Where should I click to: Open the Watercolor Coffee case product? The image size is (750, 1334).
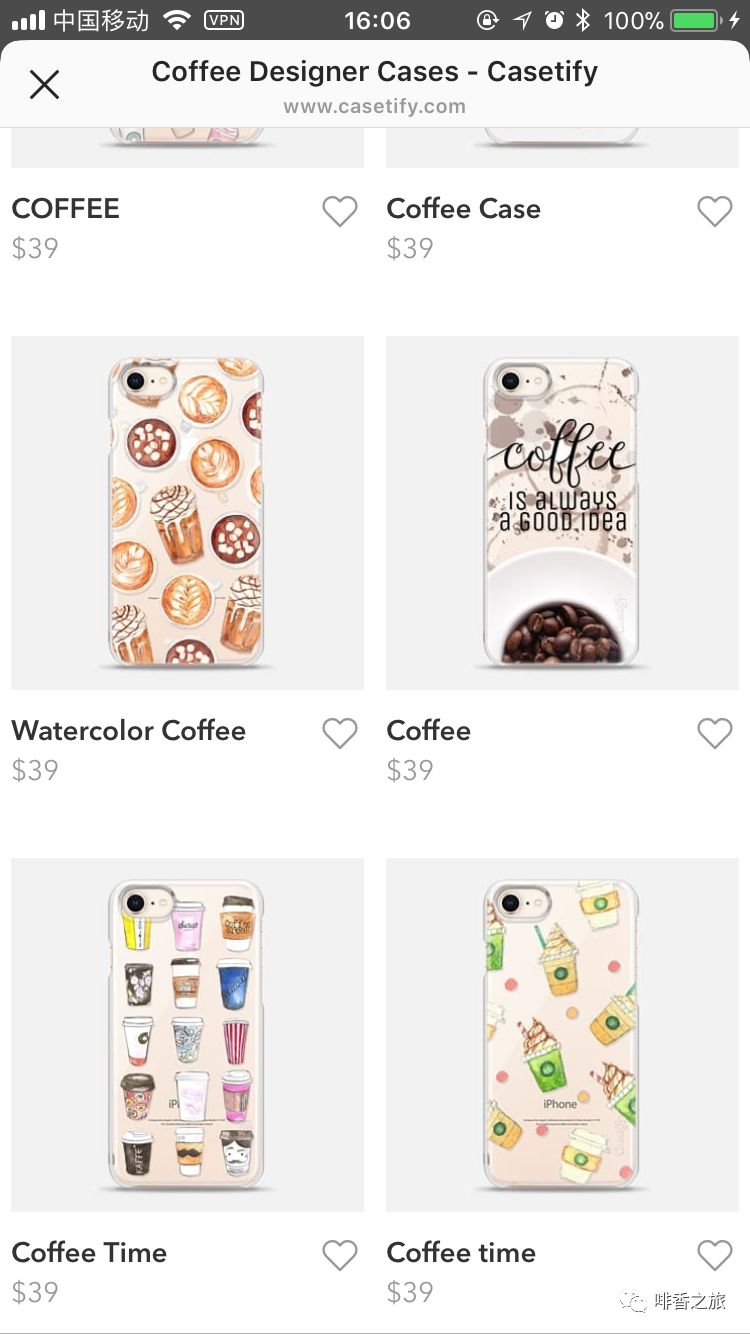(187, 513)
